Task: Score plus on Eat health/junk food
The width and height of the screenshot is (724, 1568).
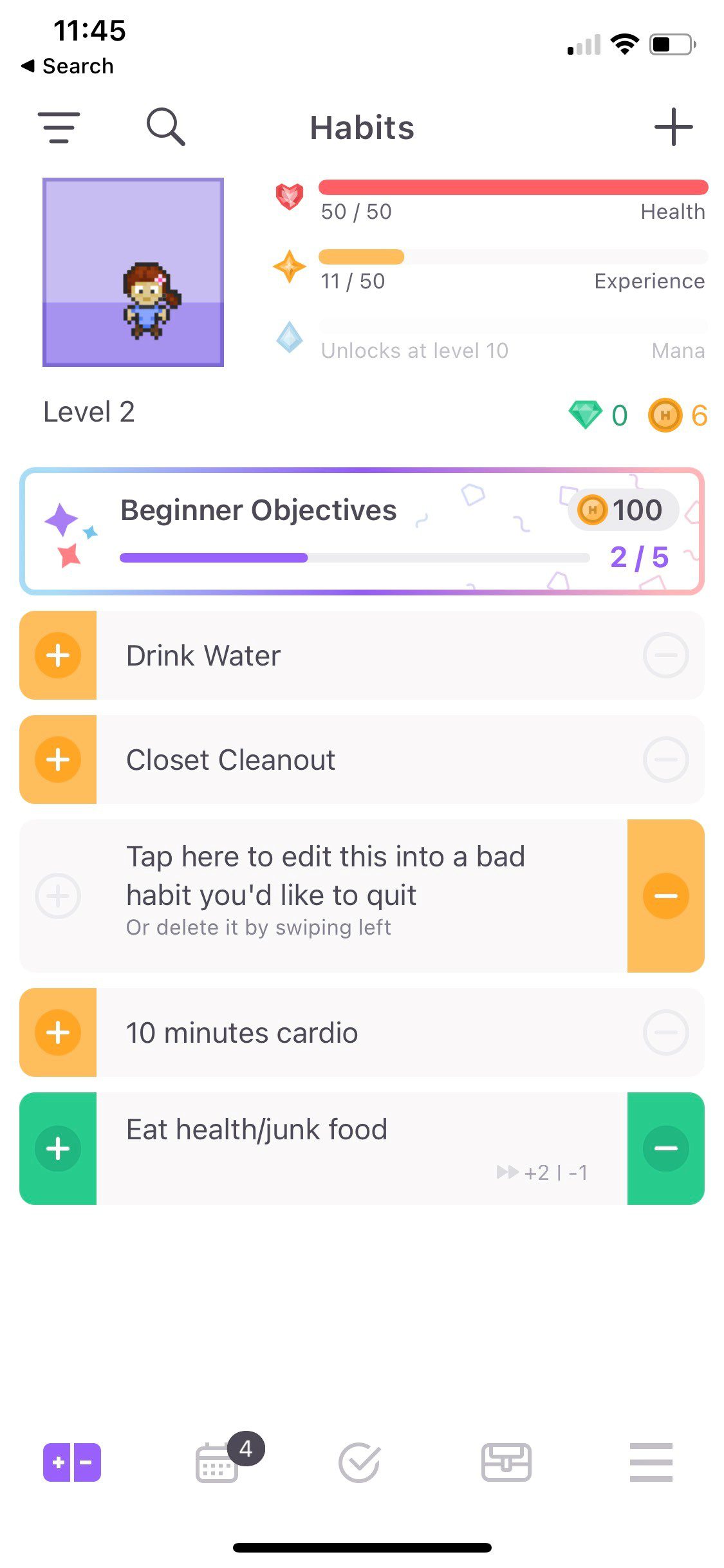Action: (x=58, y=1148)
